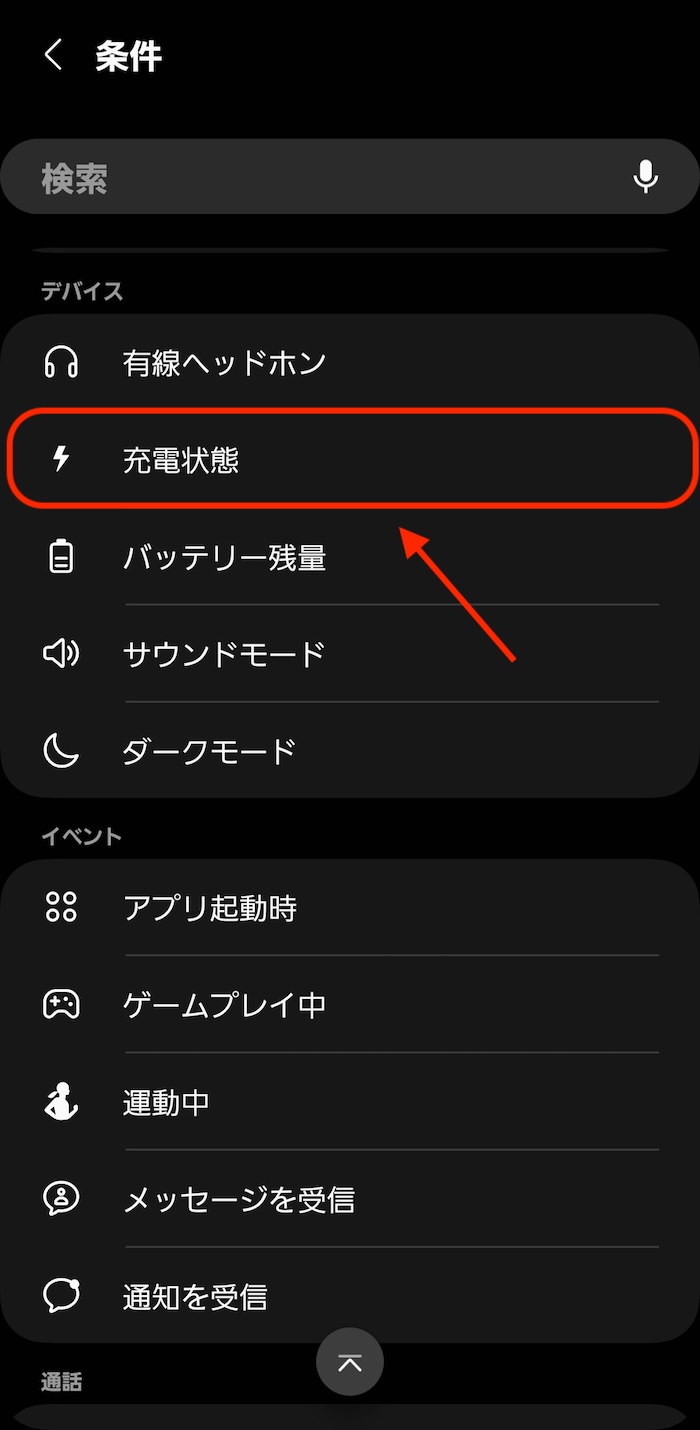This screenshot has height=1430, width=700.
Task: Choose バッテリー残量 as the condition
Action: [x=350, y=557]
